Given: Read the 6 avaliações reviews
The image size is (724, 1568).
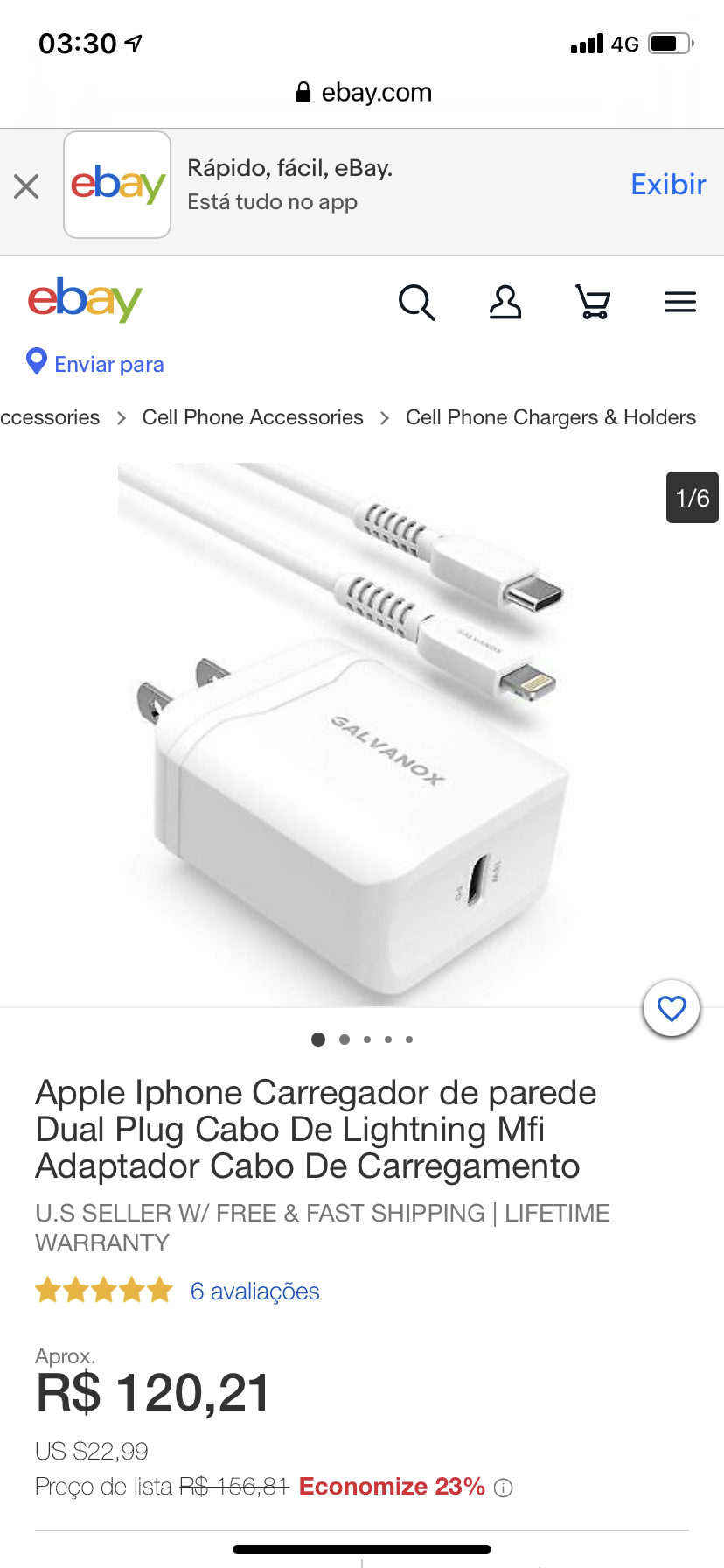Looking at the screenshot, I should [x=254, y=1291].
